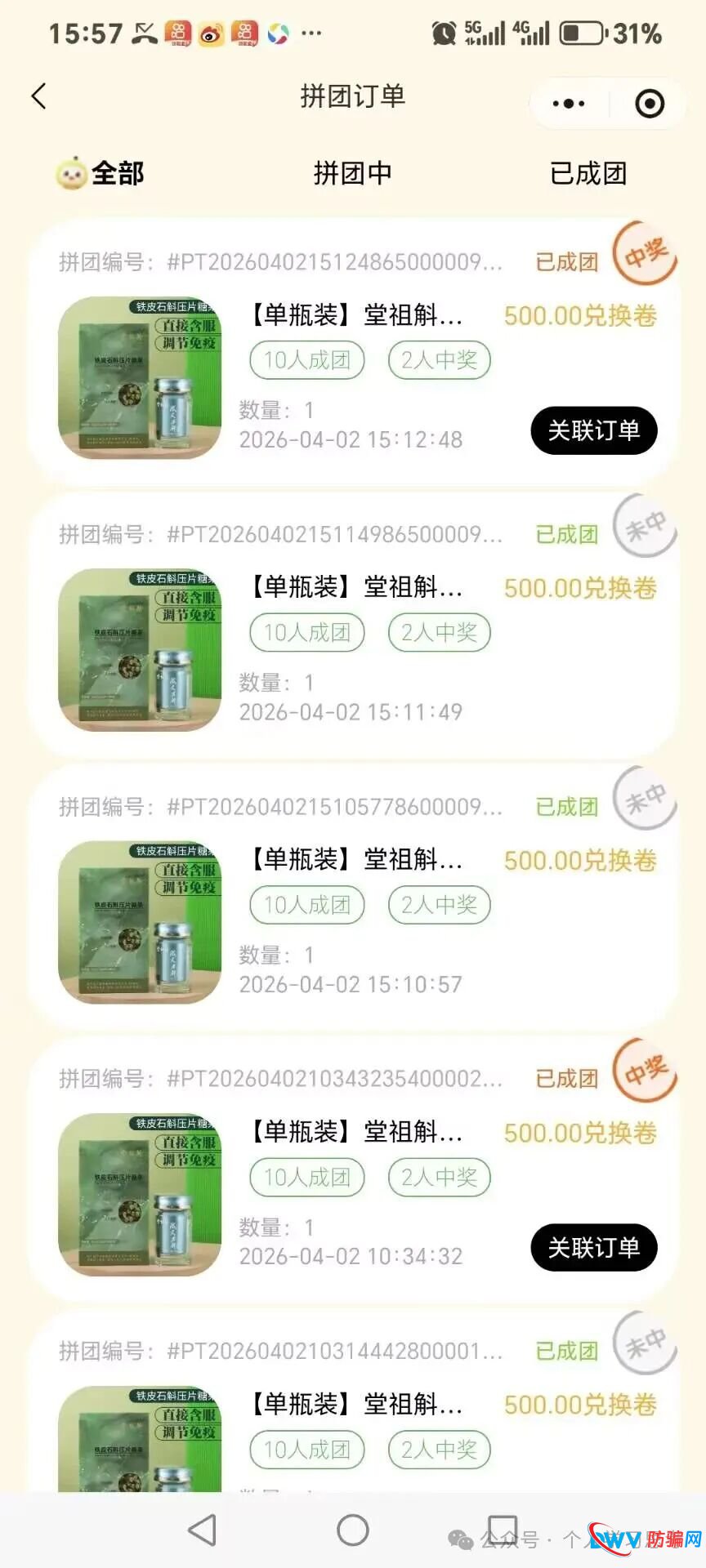Switch to the 已成团 tab
Screen dimensions: 706x1568
click(588, 173)
